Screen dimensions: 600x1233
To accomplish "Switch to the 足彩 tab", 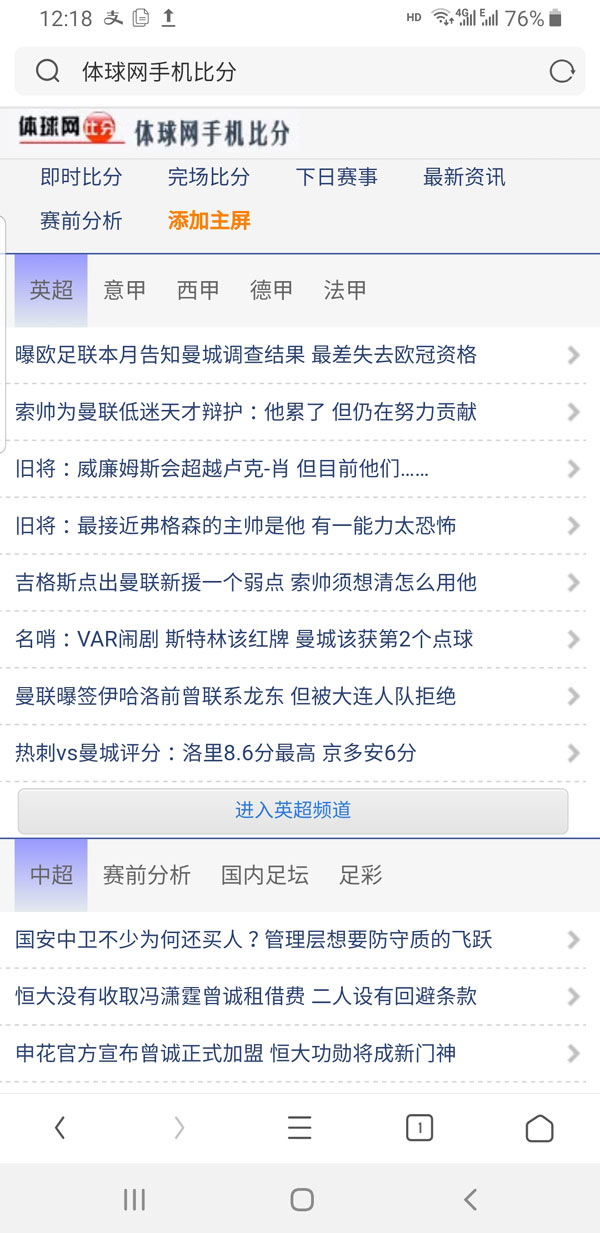I will (x=361, y=876).
